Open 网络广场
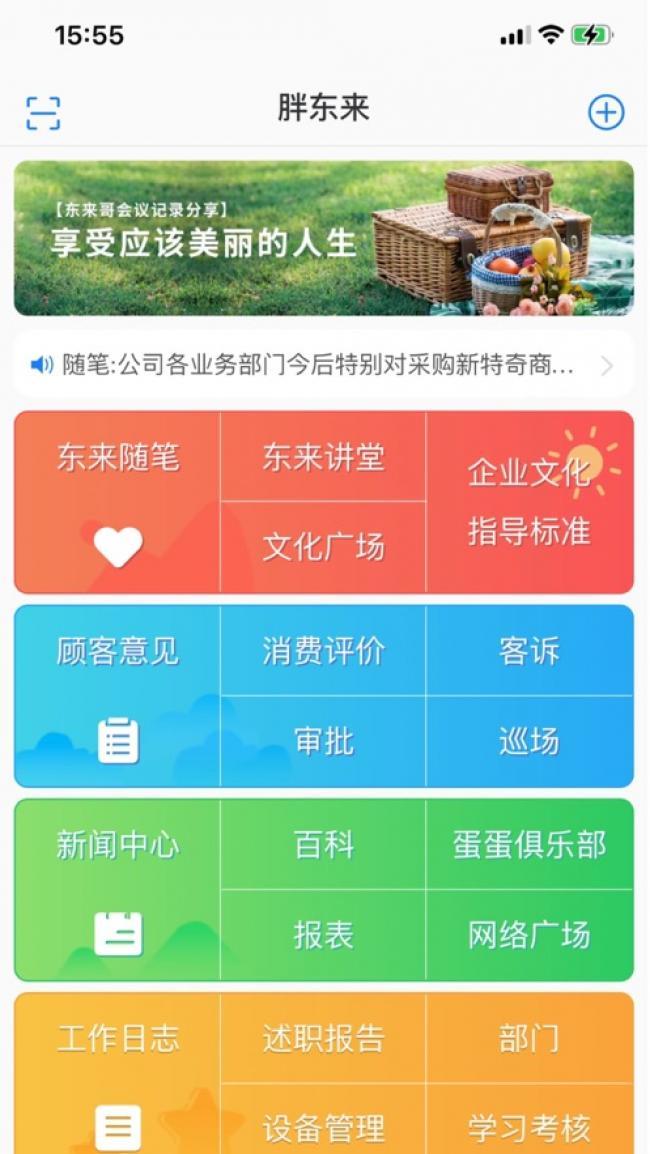This screenshot has height=1154, width=650. point(530,935)
